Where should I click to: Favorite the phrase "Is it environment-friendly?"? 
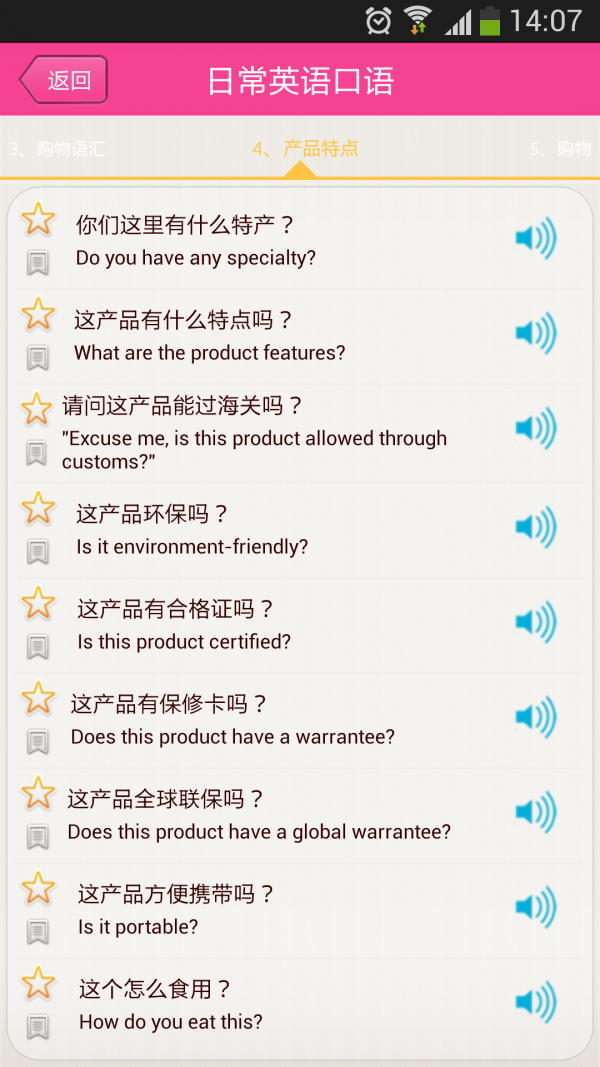point(38,509)
